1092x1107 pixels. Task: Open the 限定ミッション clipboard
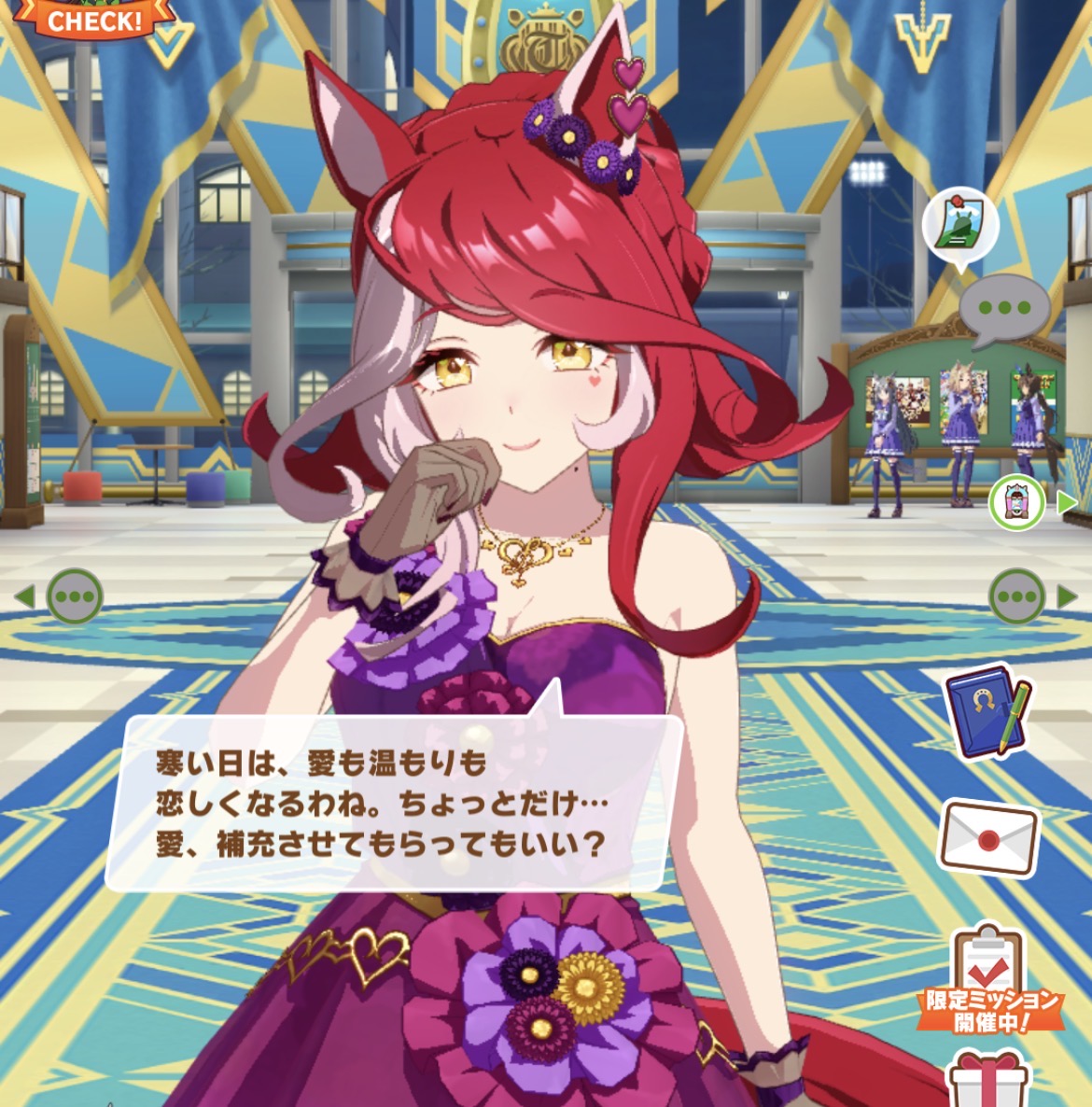989,975
